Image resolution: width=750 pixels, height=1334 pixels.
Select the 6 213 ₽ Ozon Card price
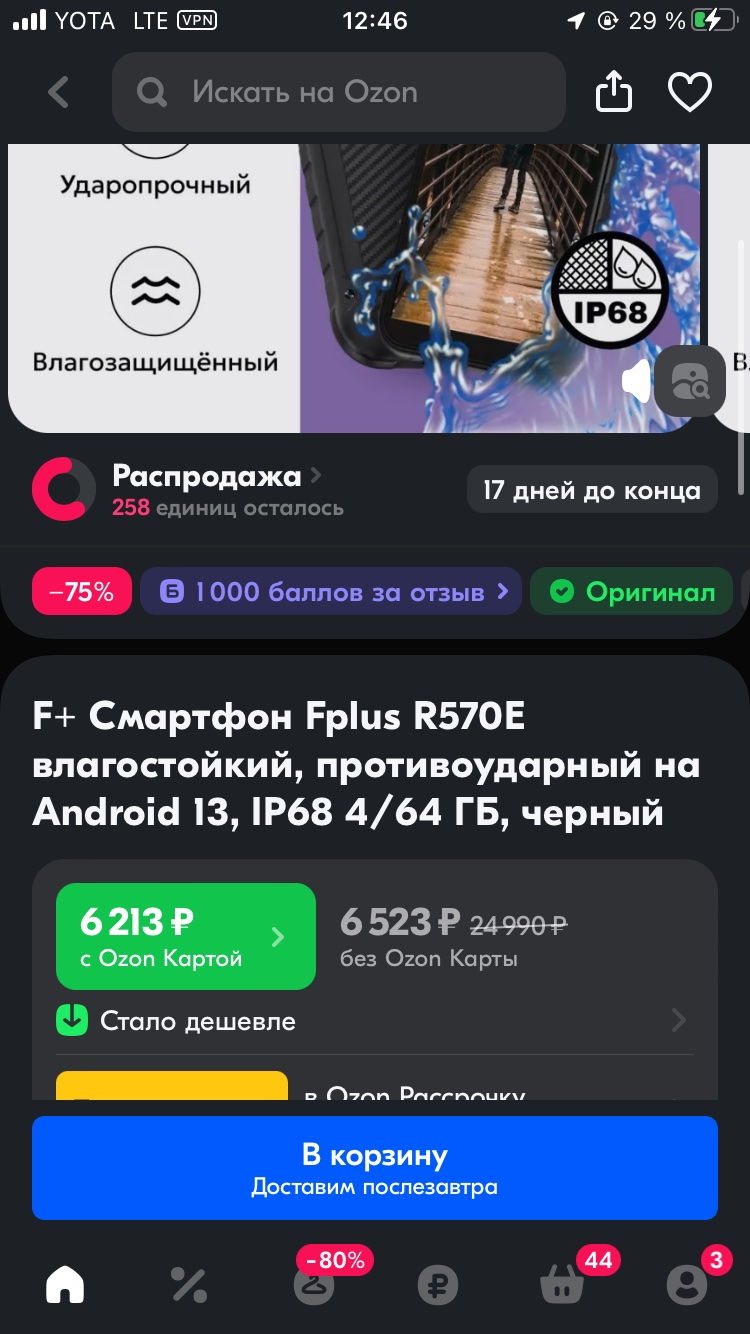186,936
